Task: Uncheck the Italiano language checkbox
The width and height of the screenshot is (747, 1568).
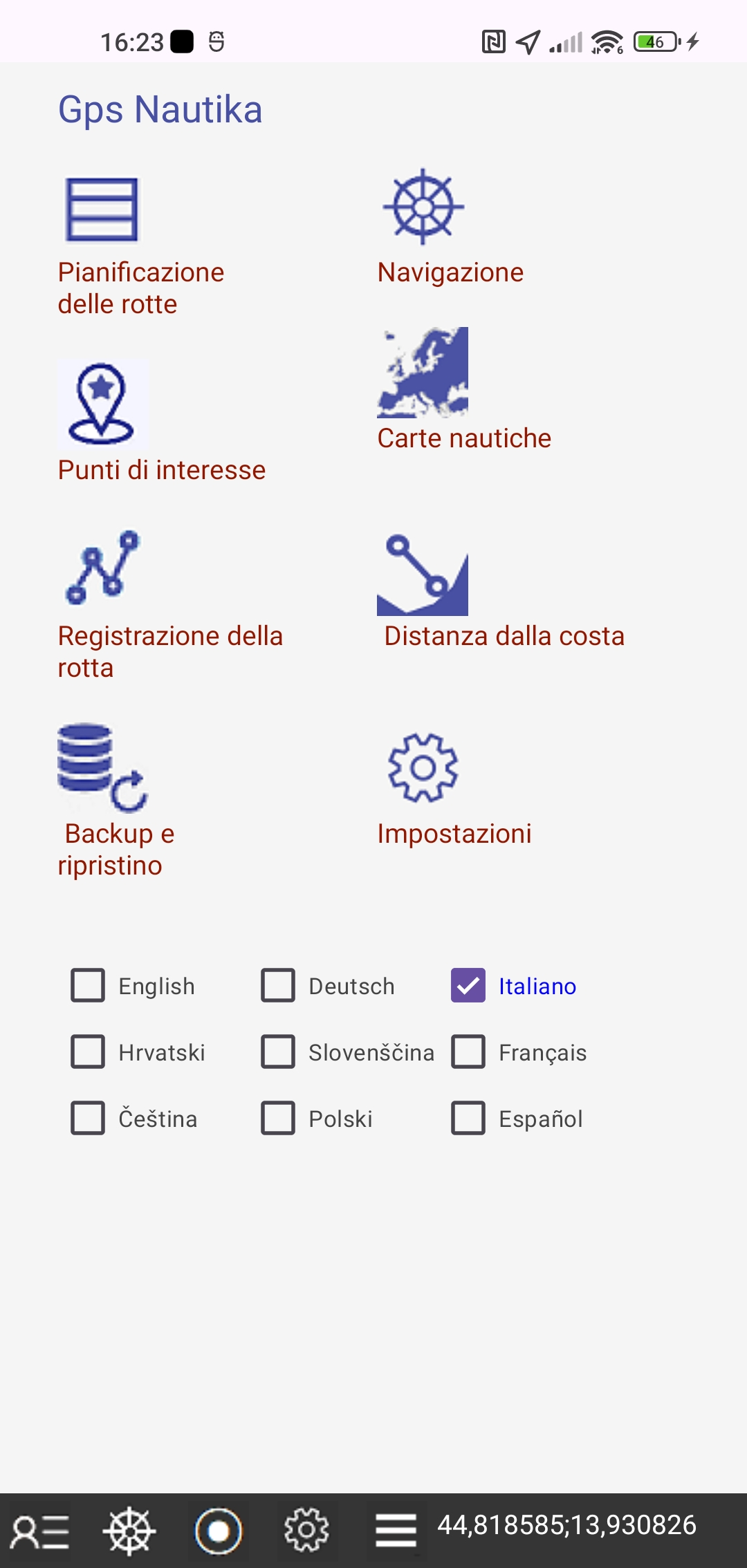Action: [469, 987]
